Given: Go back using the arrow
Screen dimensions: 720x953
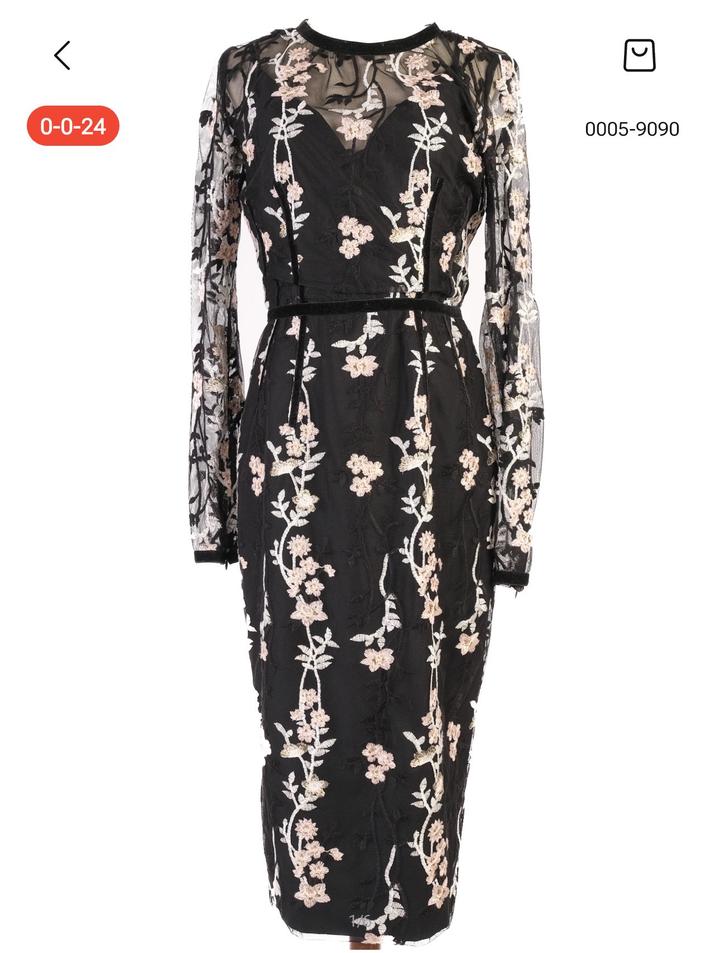Looking at the screenshot, I should coord(62,55).
